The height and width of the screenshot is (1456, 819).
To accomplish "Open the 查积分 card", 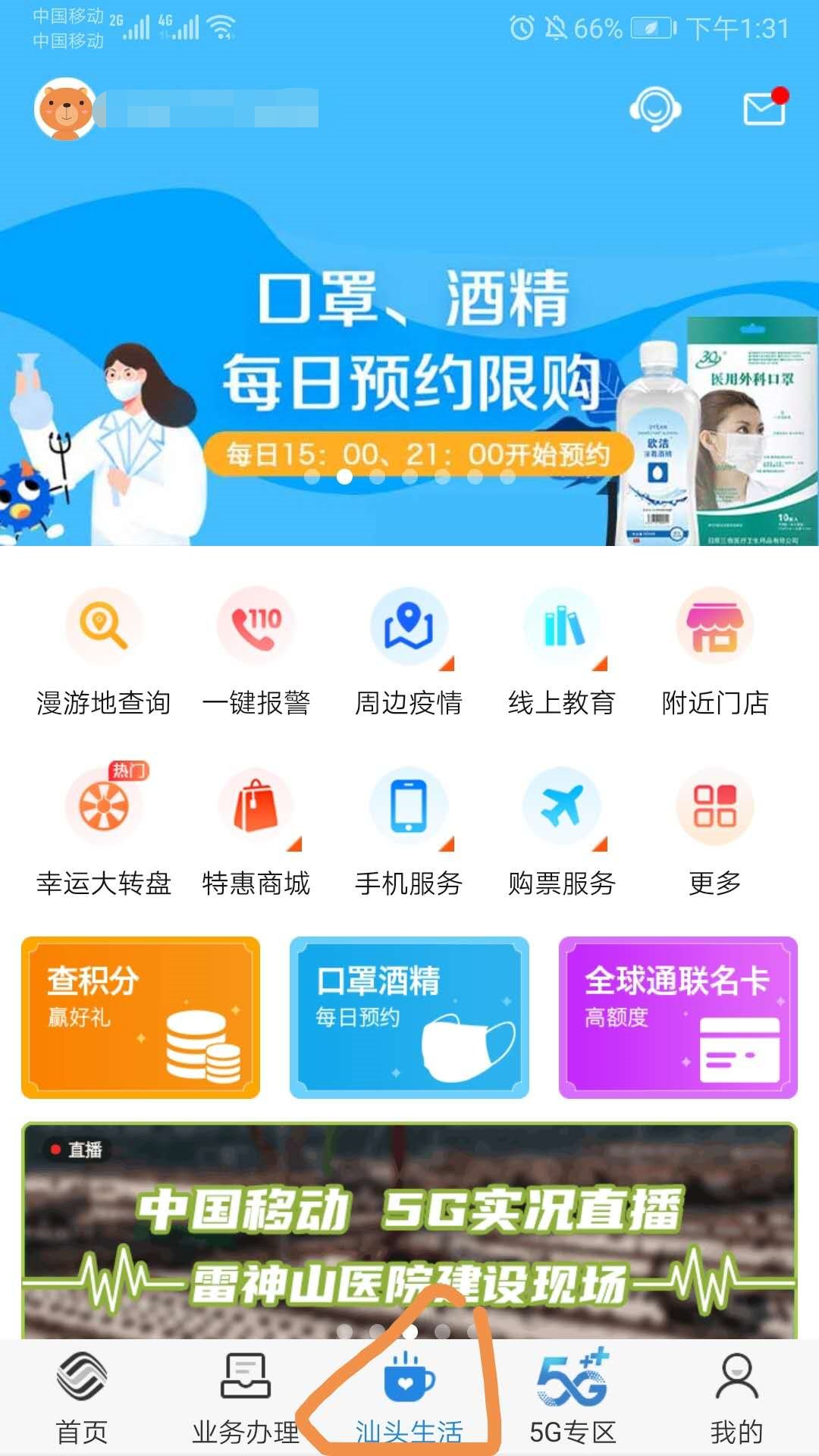I will pyautogui.click(x=141, y=1018).
